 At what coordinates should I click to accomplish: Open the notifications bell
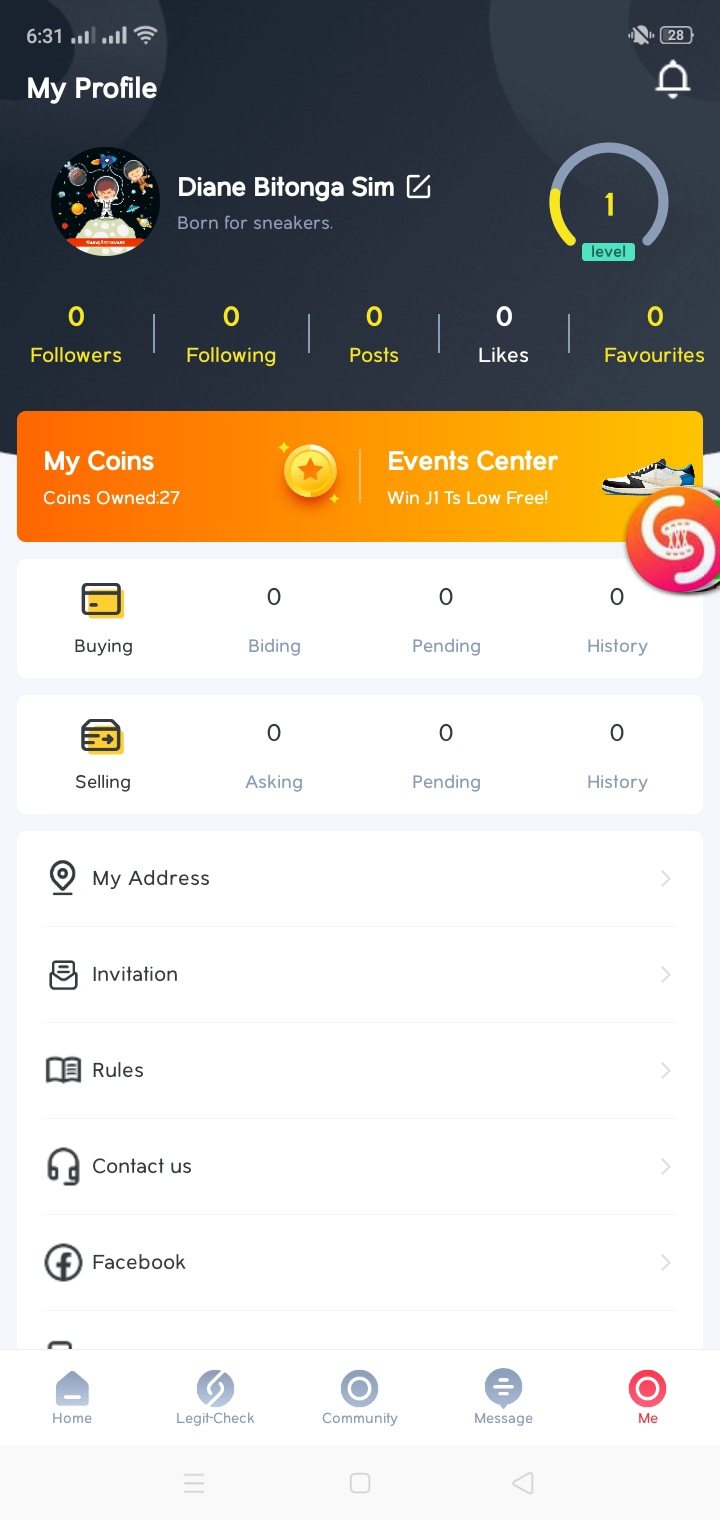pyautogui.click(x=672, y=80)
